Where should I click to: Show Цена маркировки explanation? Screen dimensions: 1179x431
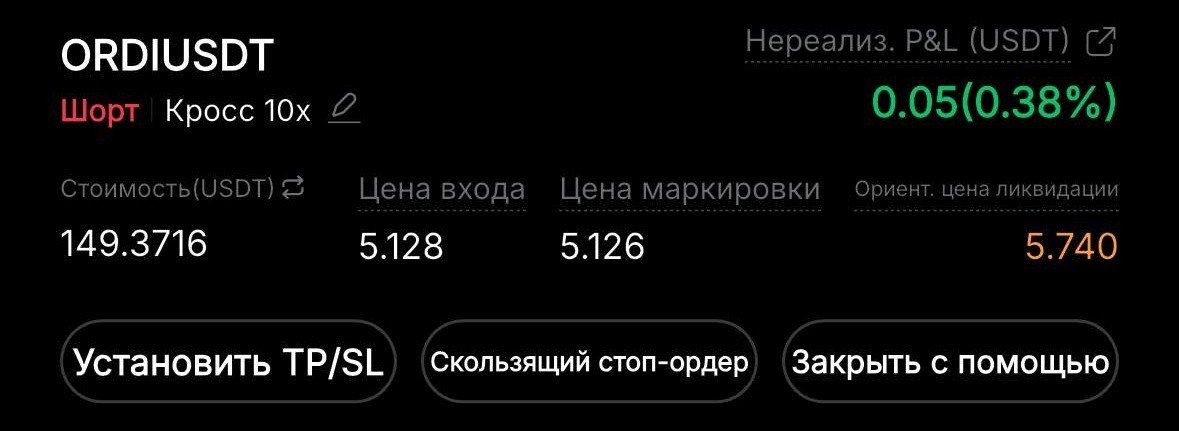(x=690, y=189)
